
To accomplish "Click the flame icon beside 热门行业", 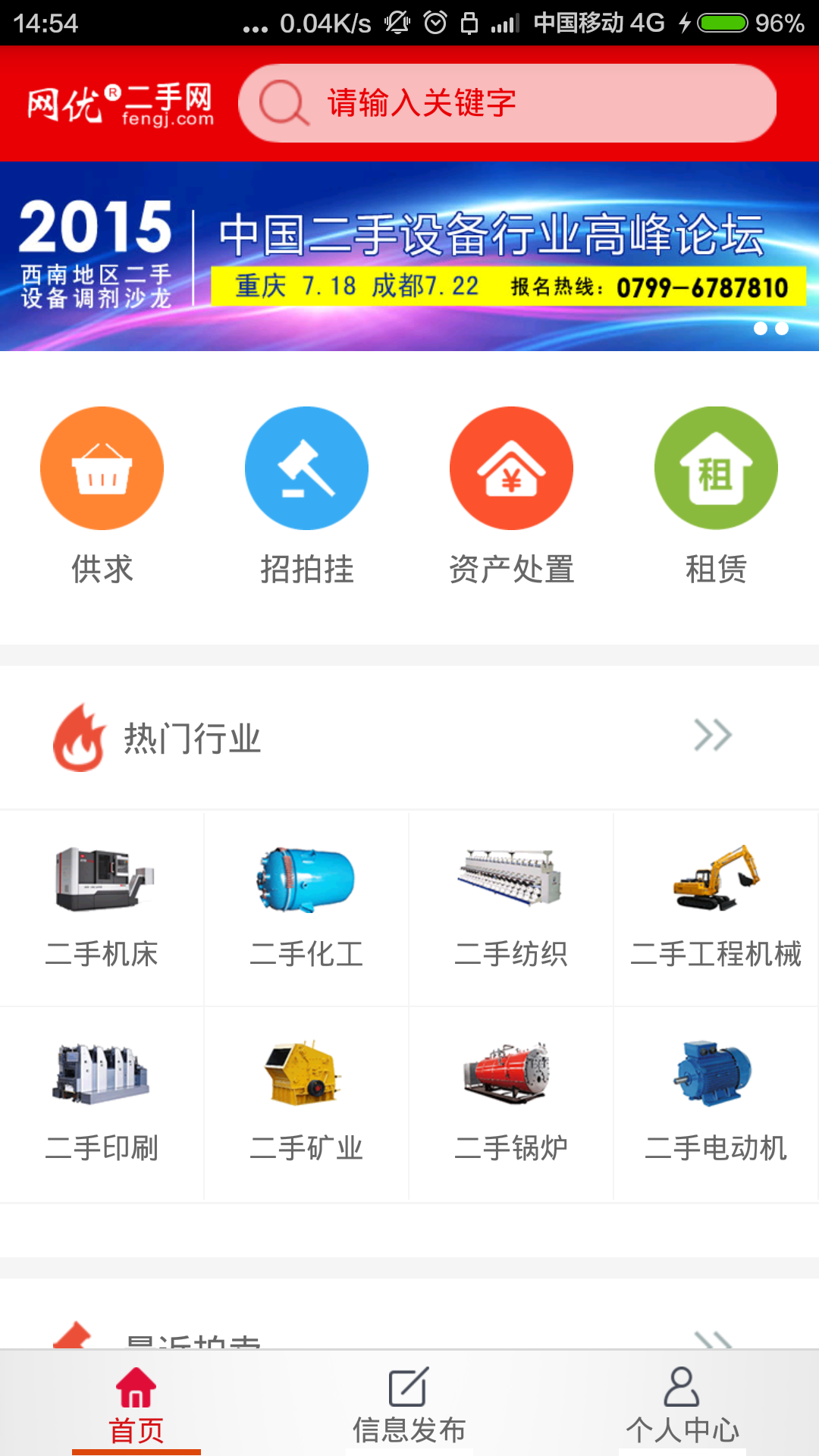I will 78,736.
